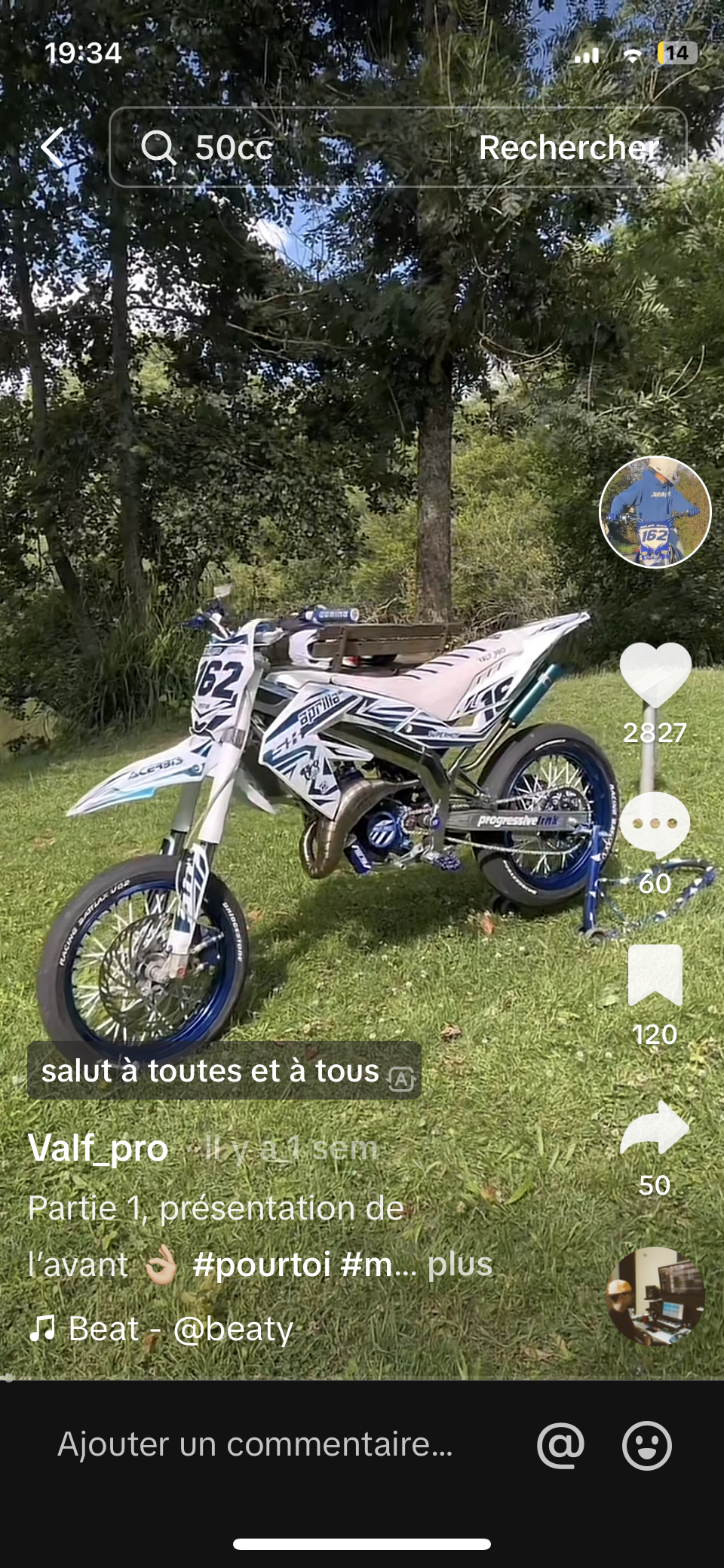This screenshot has height=1568, width=724.
Task: Go back using the top-left arrow
Action: coord(53,147)
